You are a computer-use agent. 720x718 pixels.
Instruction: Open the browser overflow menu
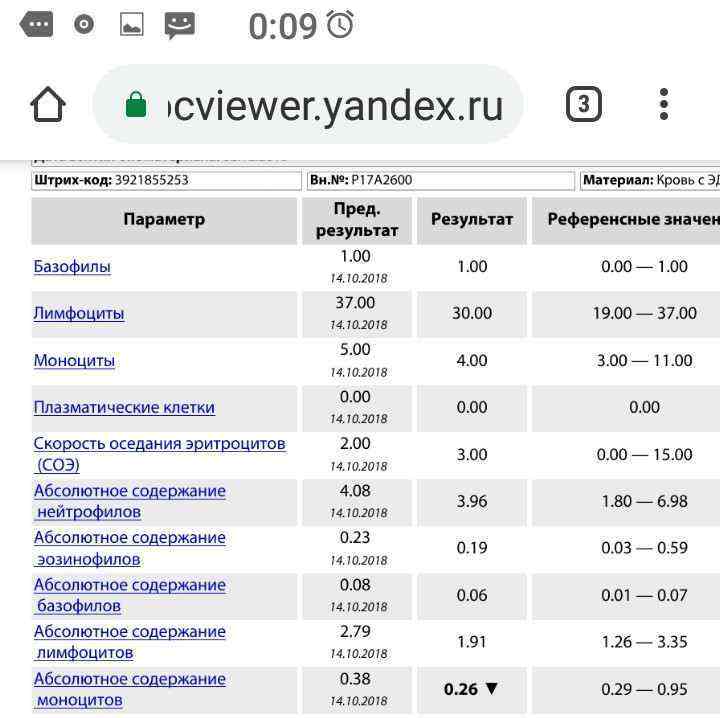pos(664,104)
